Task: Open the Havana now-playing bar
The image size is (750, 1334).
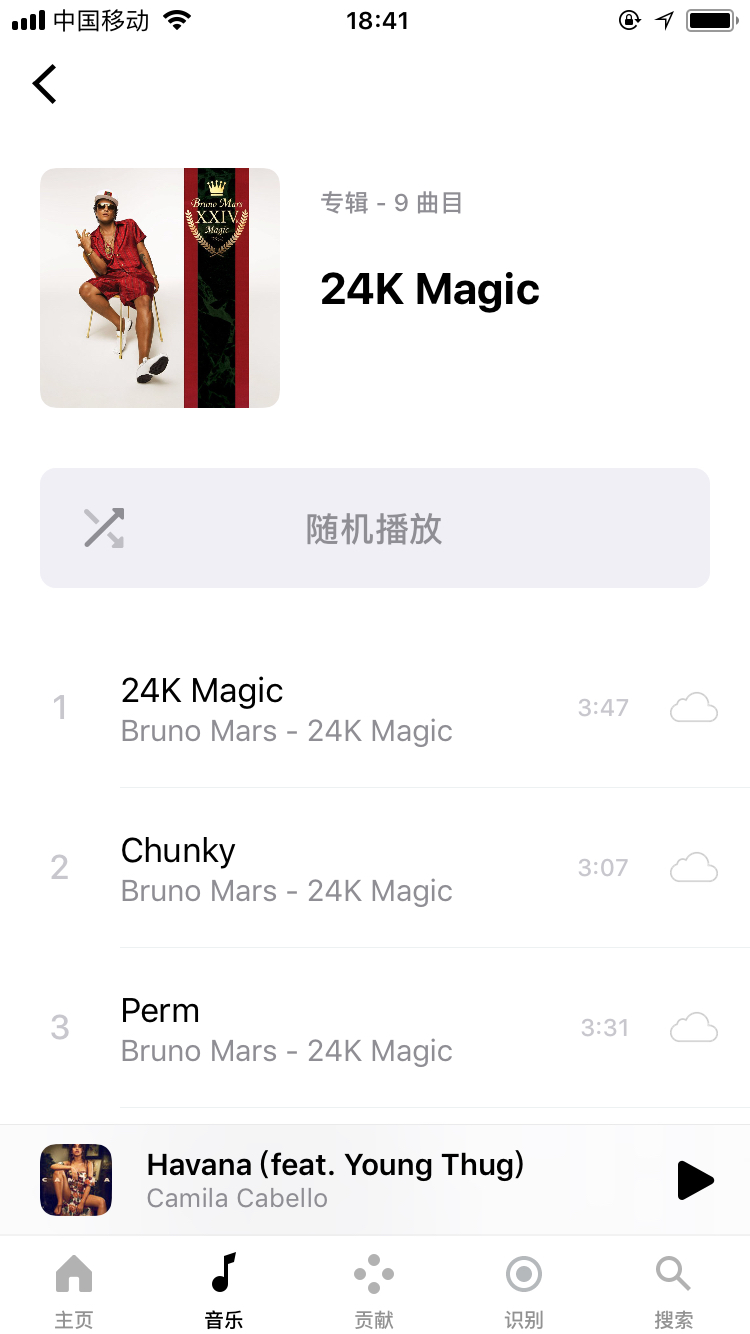Action: tap(375, 1180)
